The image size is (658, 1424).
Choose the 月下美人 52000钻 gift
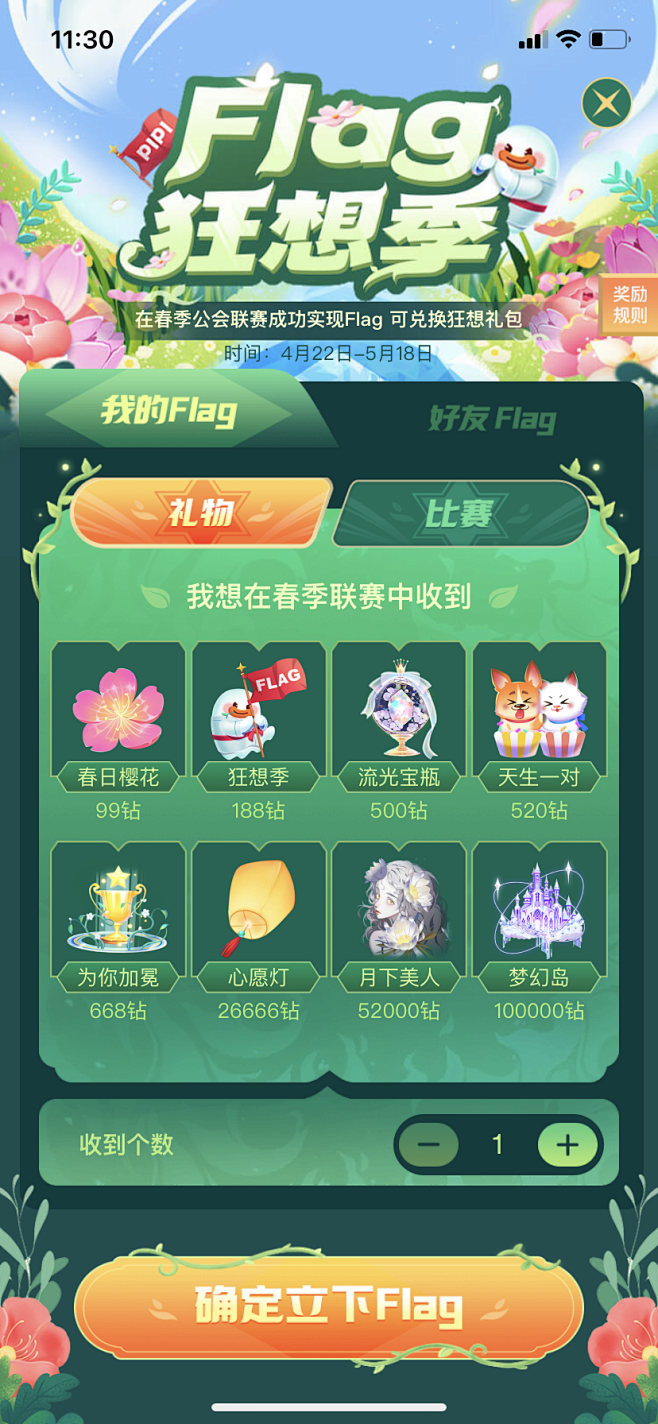tap(399, 931)
